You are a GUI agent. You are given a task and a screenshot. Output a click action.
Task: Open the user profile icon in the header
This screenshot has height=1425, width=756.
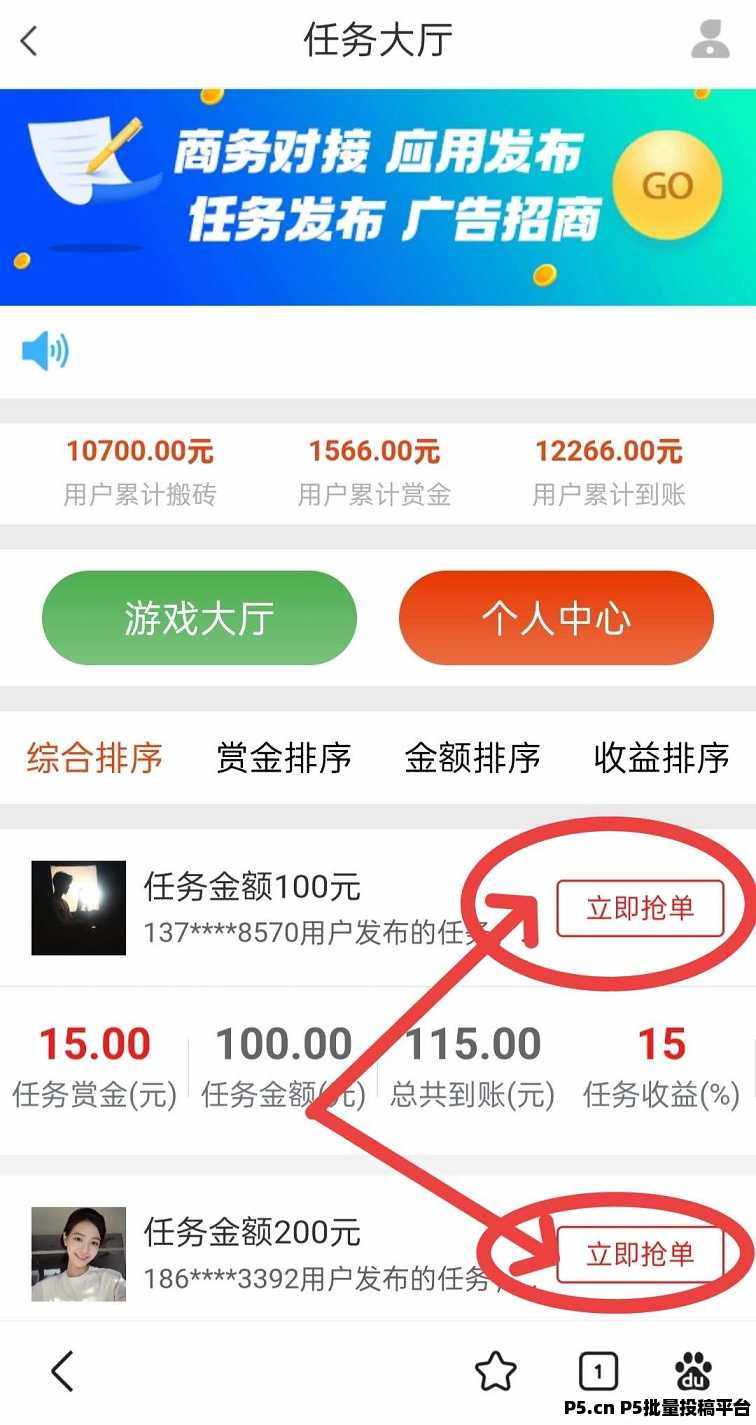710,40
